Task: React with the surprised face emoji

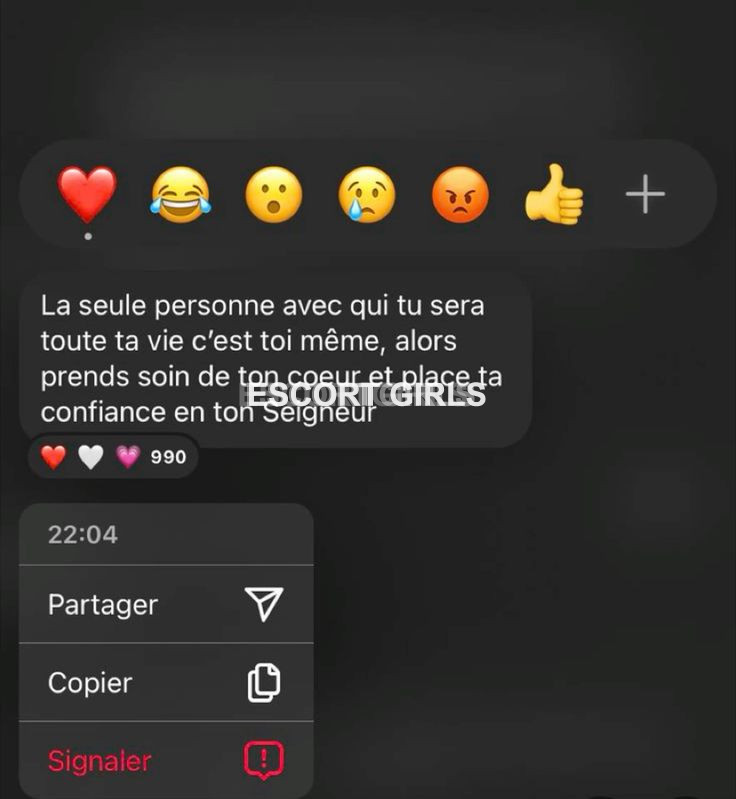Action: [273, 194]
